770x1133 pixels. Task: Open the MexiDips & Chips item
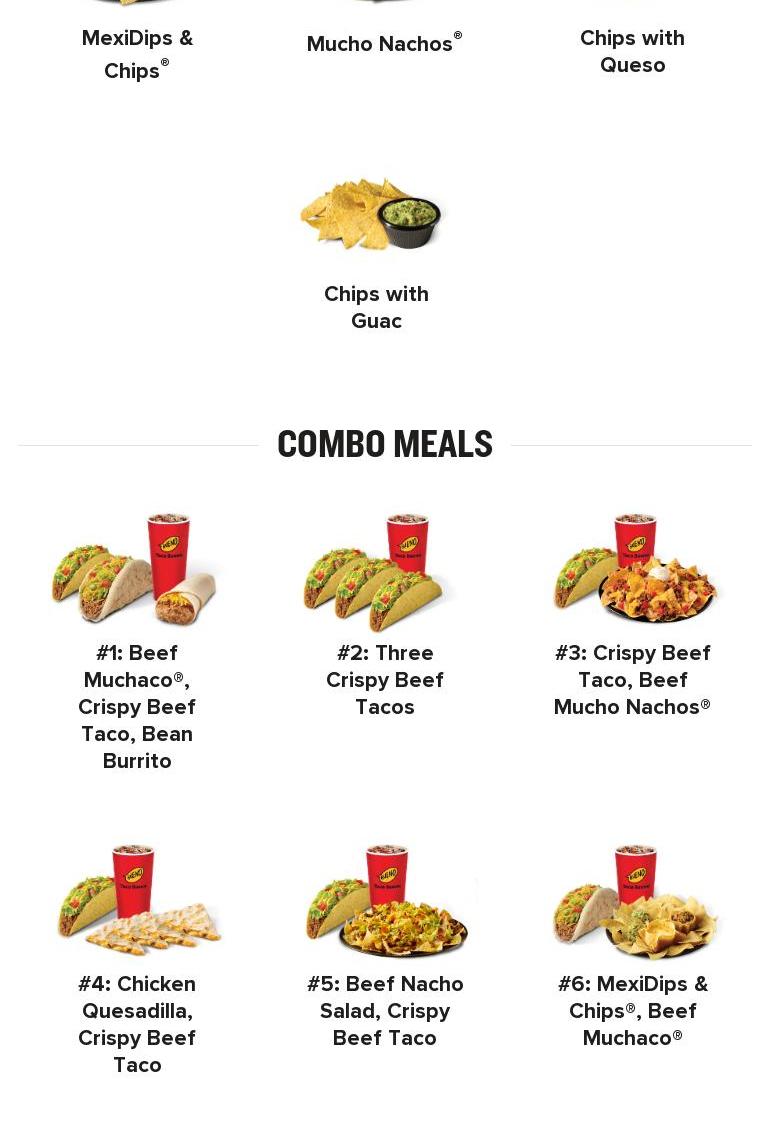[137, 54]
